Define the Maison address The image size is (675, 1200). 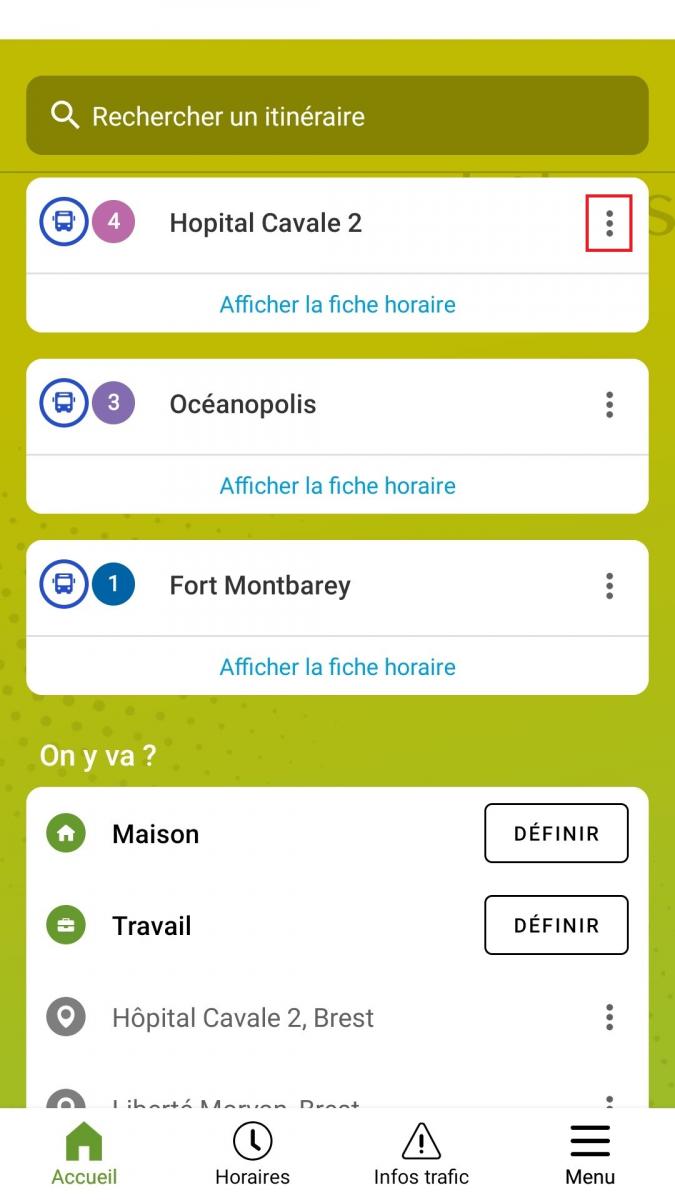(556, 833)
